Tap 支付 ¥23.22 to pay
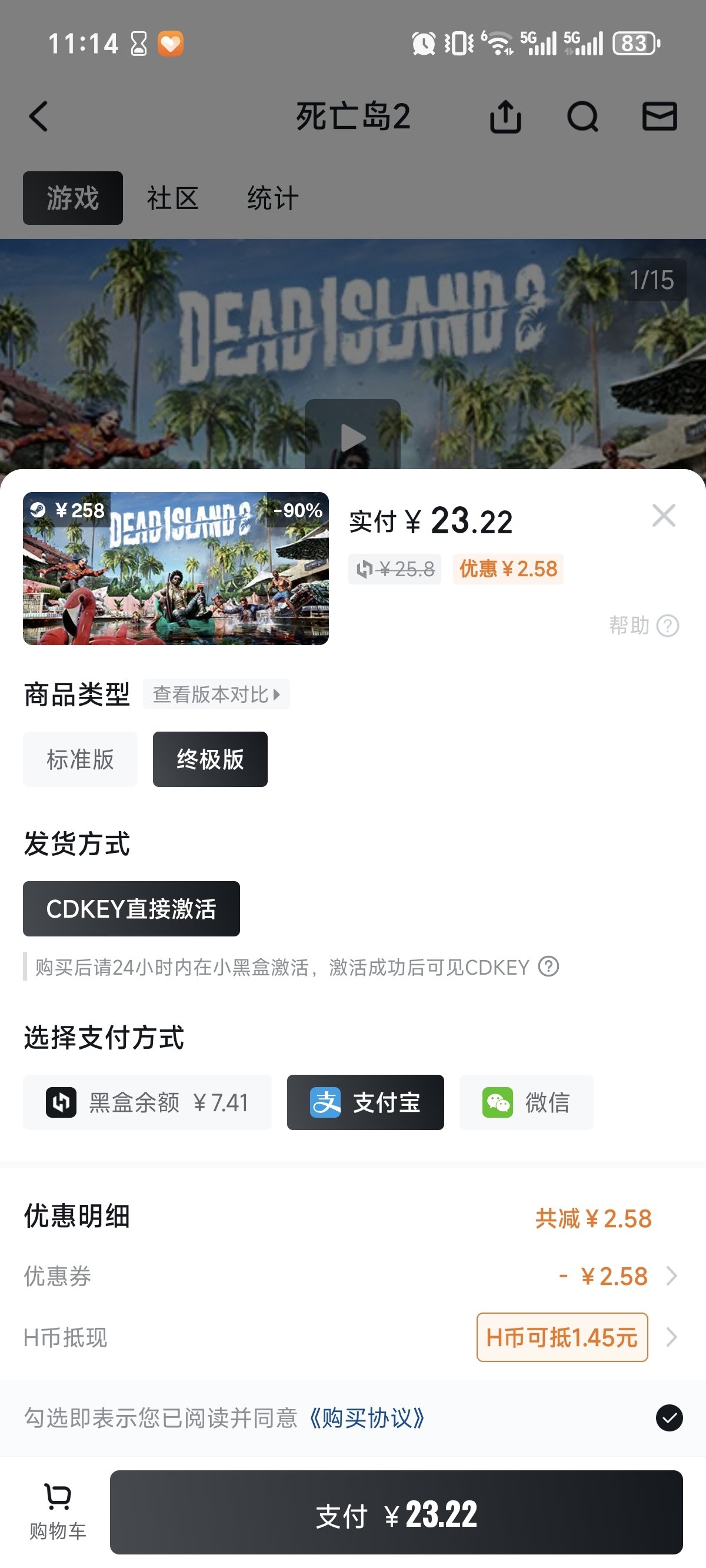The height and width of the screenshot is (1568, 706). pyautogui.click(x=396, y=1513)
